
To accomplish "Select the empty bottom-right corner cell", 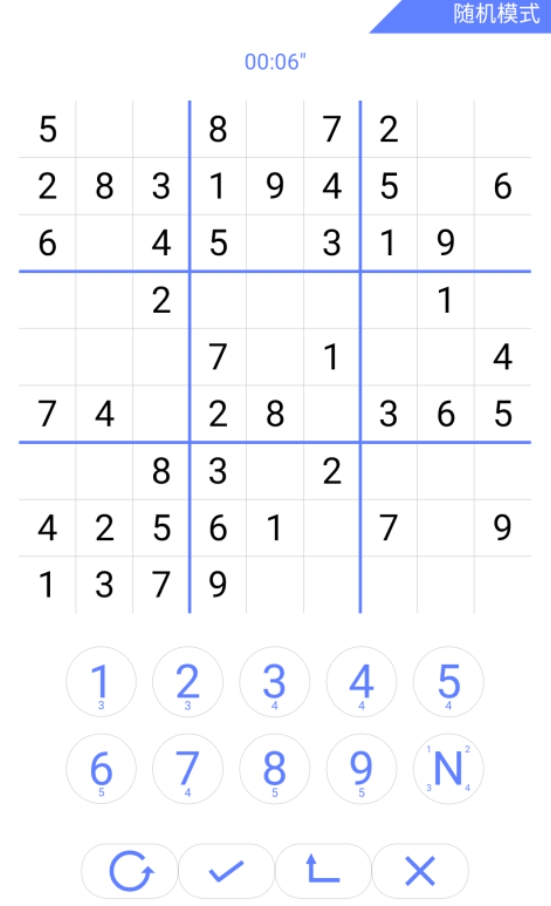I will click(502, 585).
